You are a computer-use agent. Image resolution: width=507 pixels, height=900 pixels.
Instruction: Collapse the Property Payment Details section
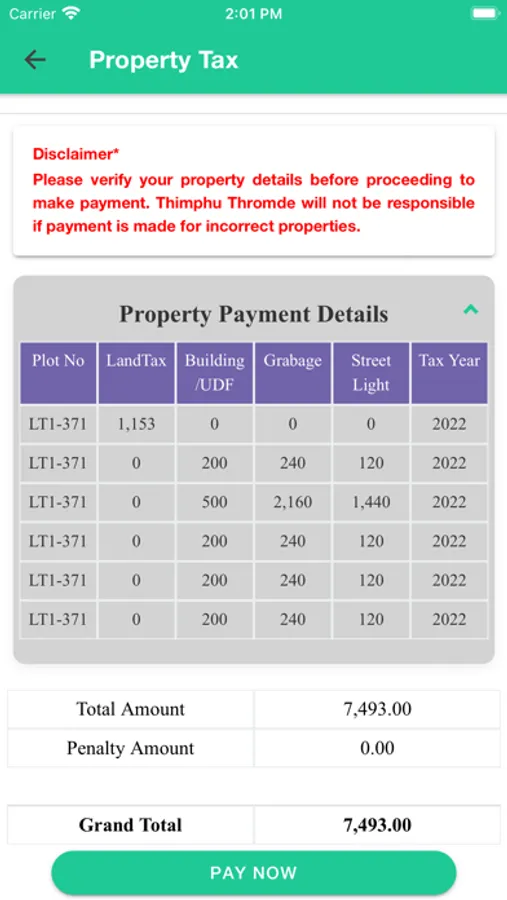click(x=470, y=309)
